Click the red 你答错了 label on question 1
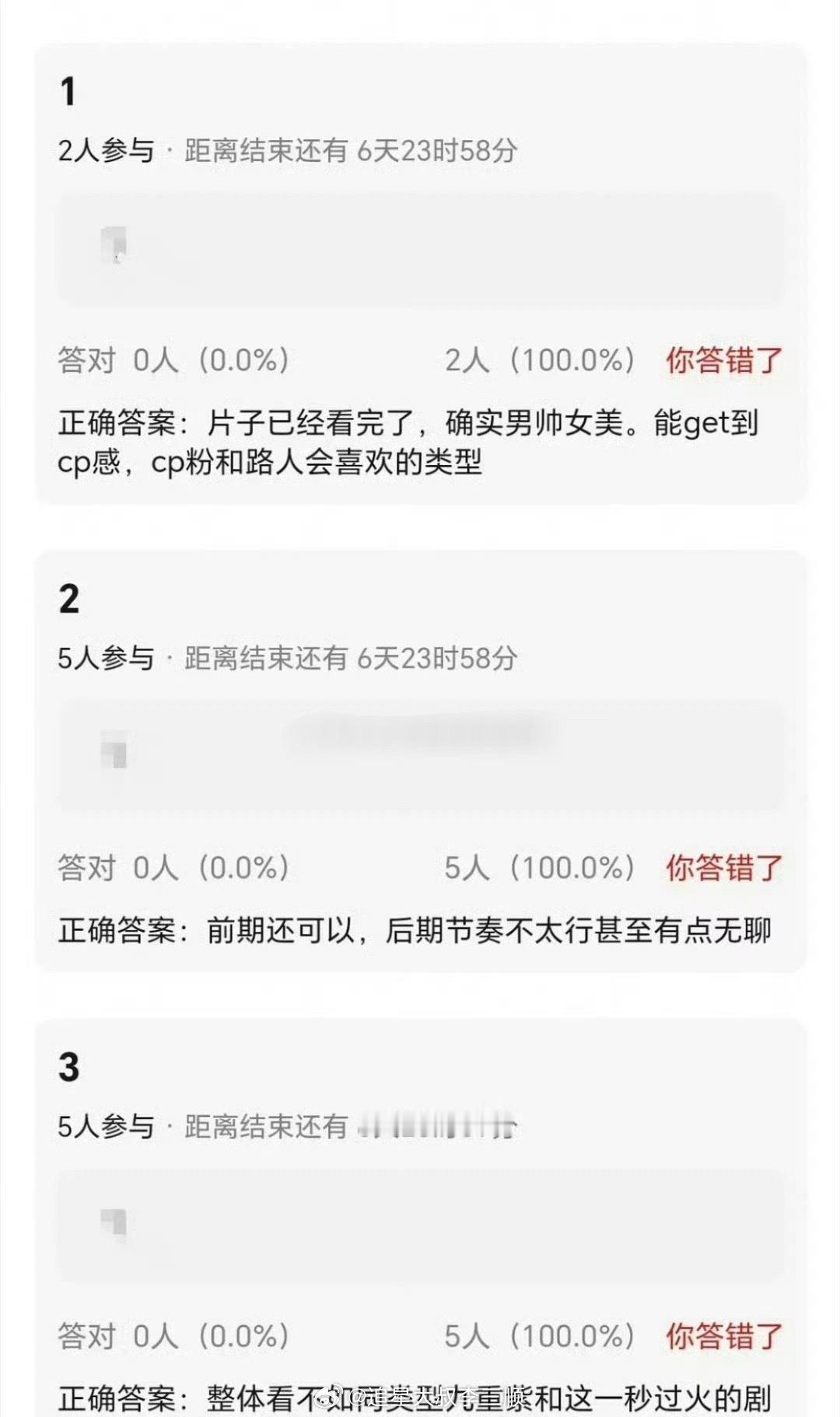840x1417 pixels. click(x=723, y=360)
